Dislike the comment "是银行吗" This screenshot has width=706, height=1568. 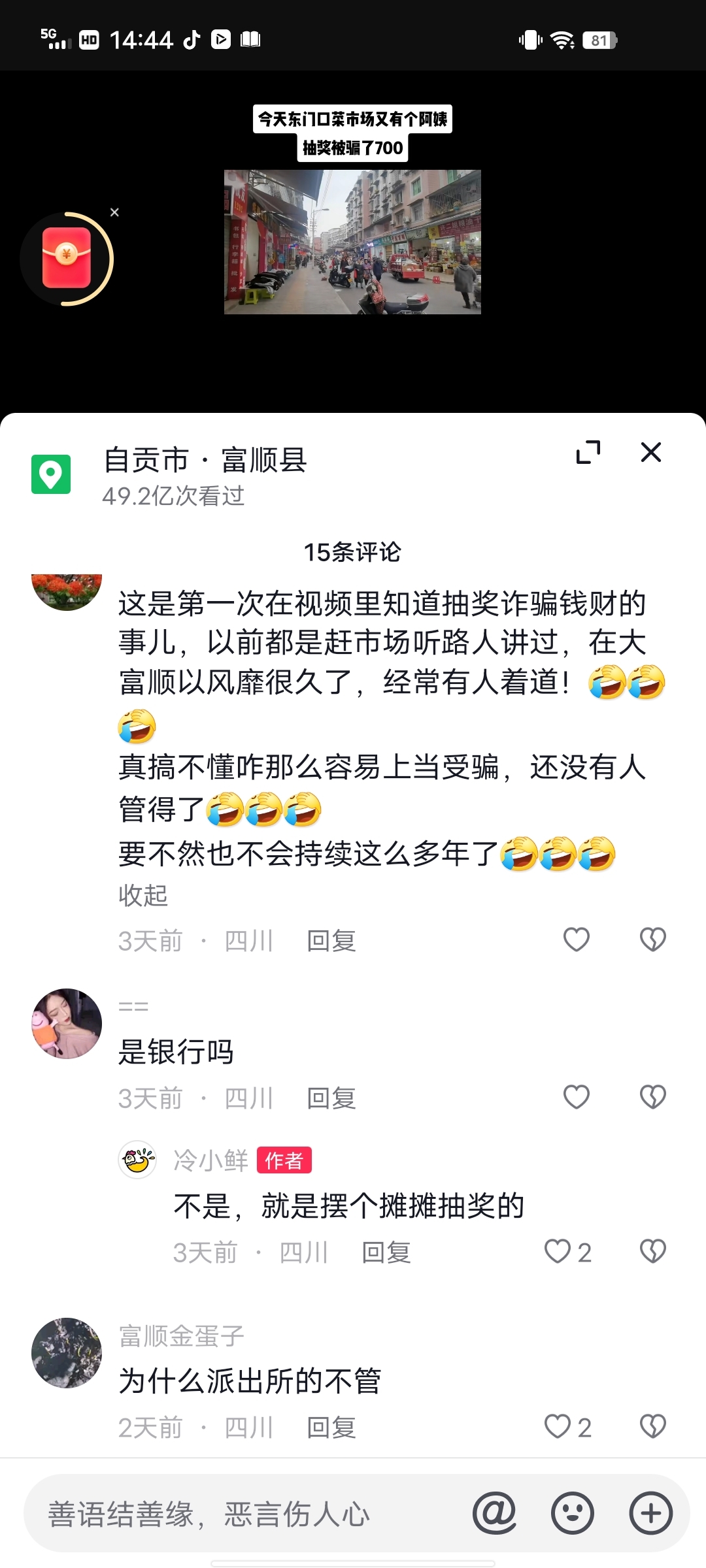point(652,1097)
